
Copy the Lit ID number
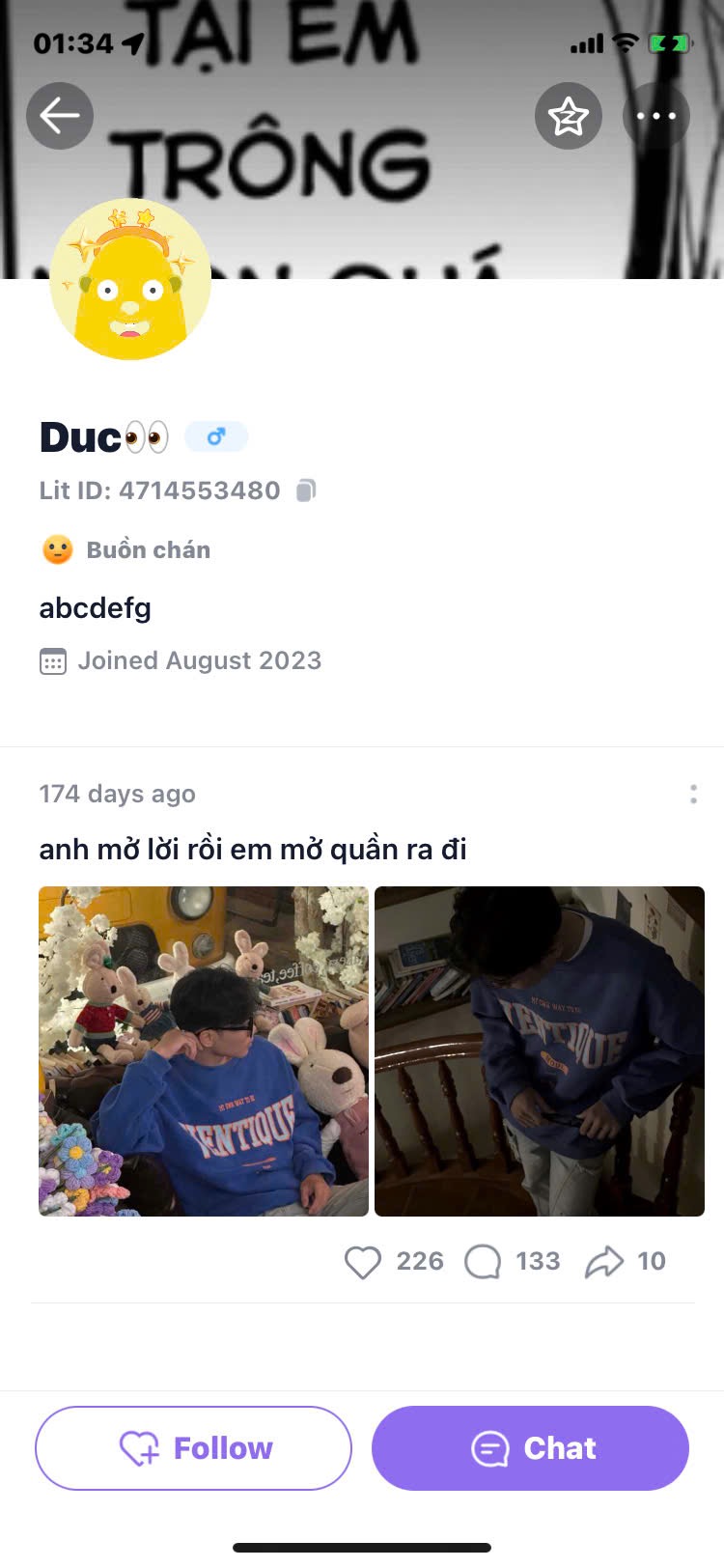306,490
